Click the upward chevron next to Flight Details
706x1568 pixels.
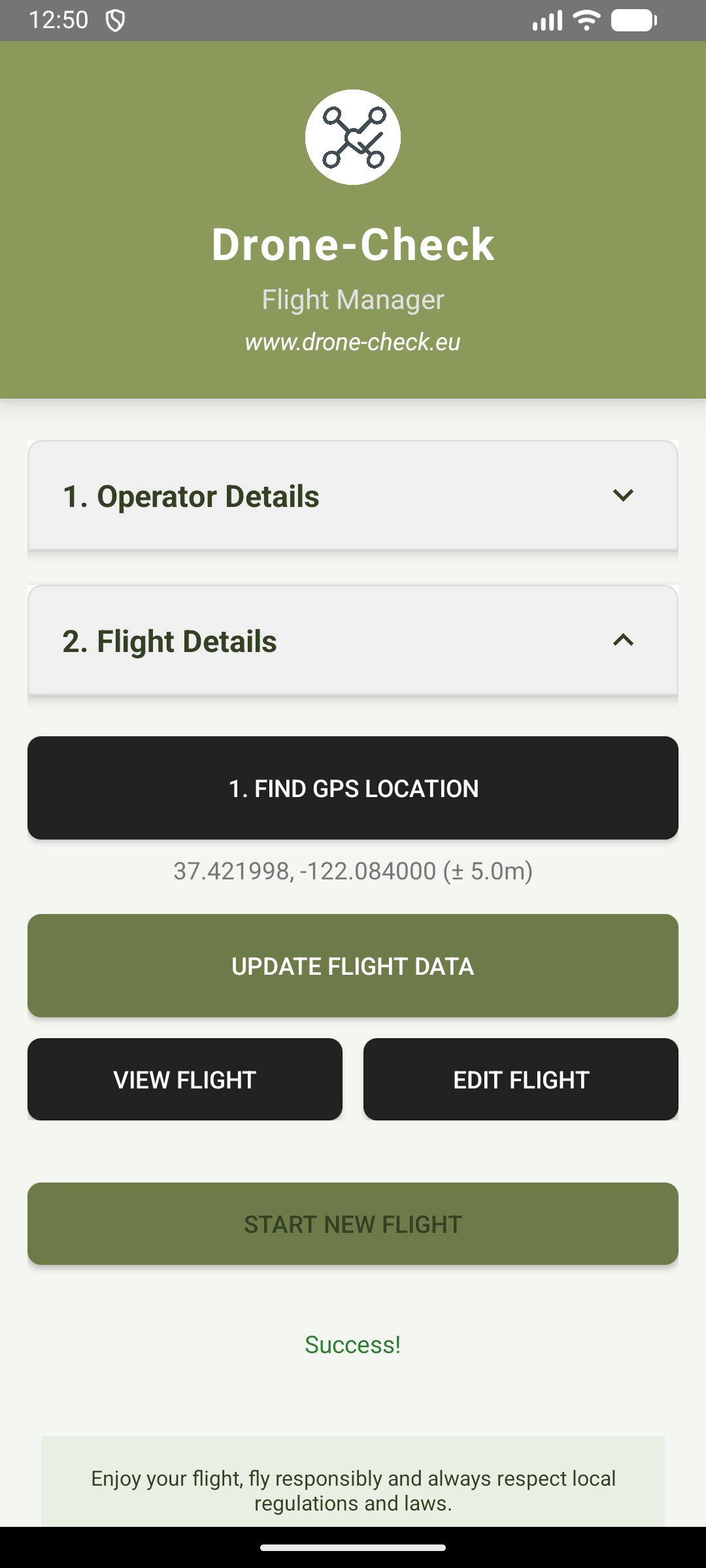[x=624, y=640]
